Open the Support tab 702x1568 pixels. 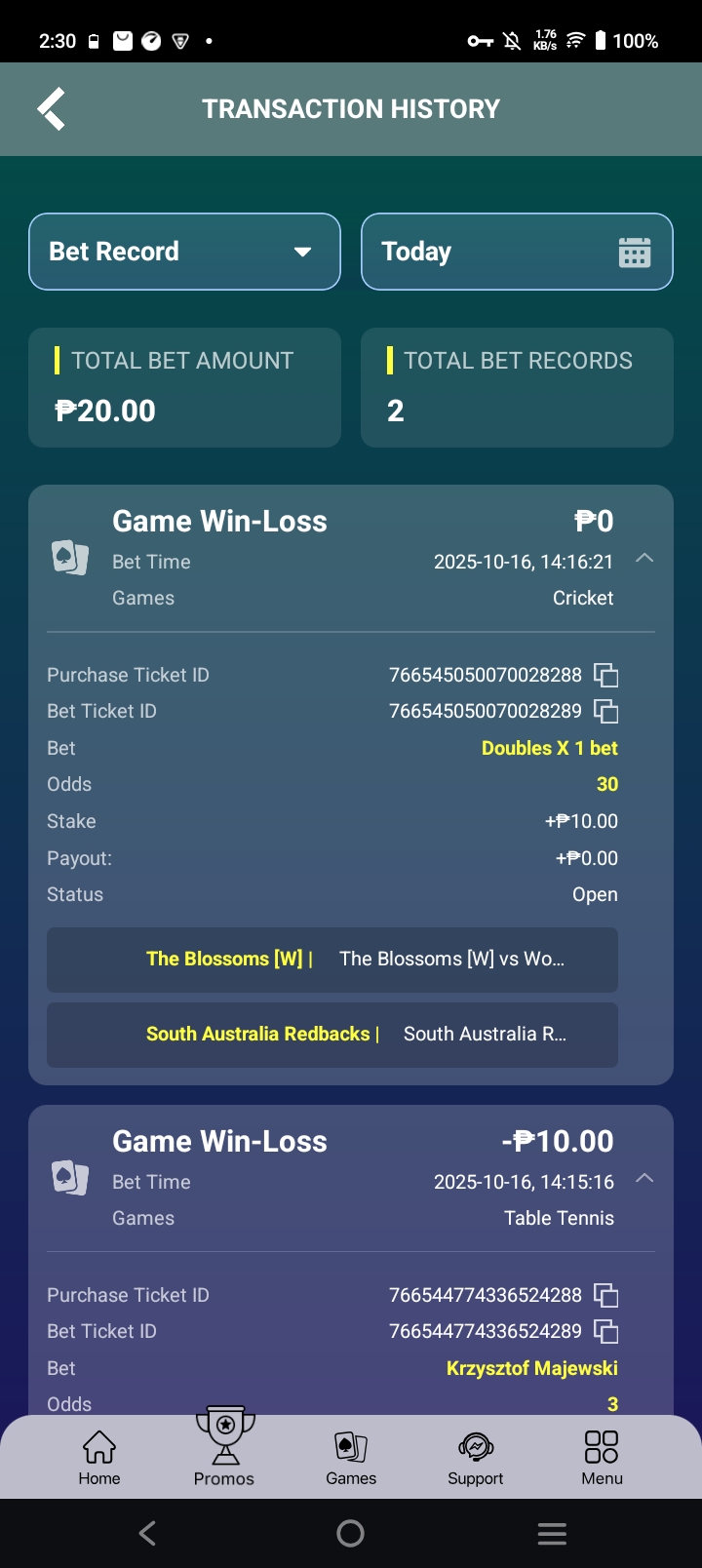pyautogui.click(x=476, y=1458)
